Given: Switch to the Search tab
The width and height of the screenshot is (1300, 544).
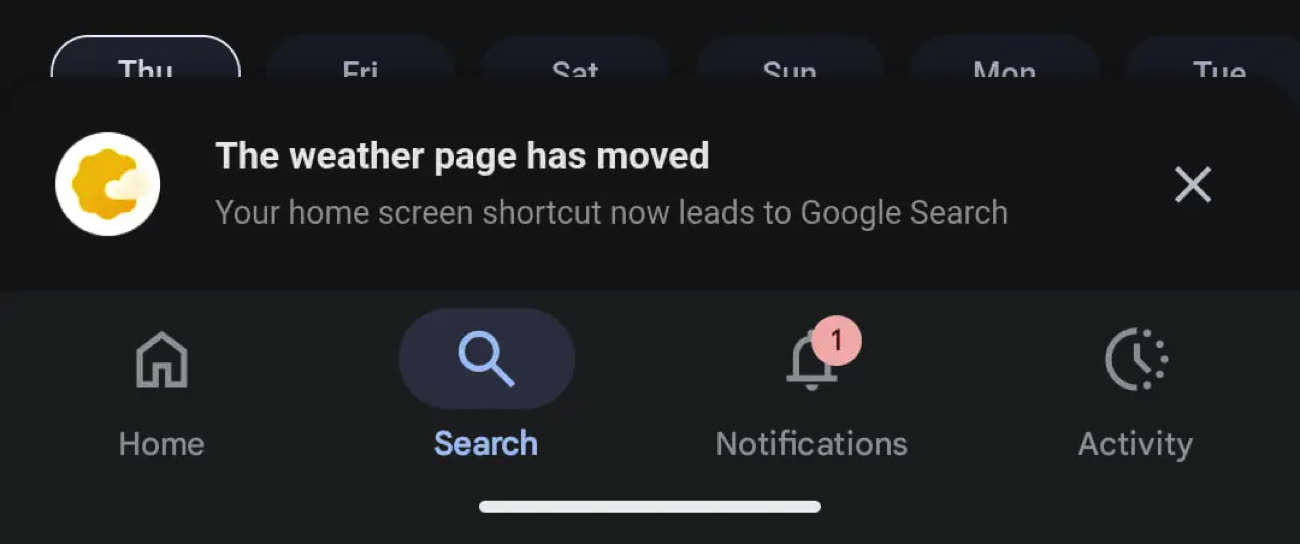Looking at the screenshot, I should coord(486,392).
